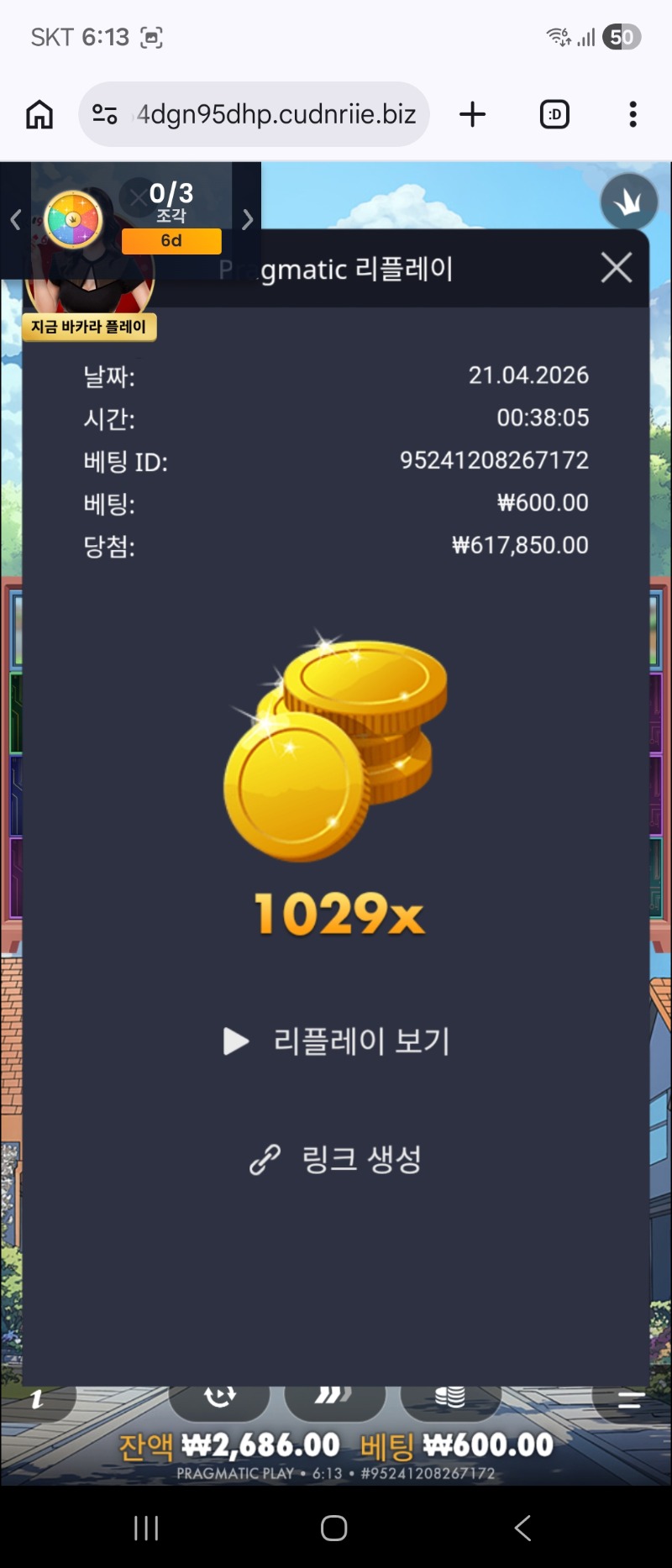The image size is (672, 1568).
Task: Open the browser overflow menu
Action: 633,114
